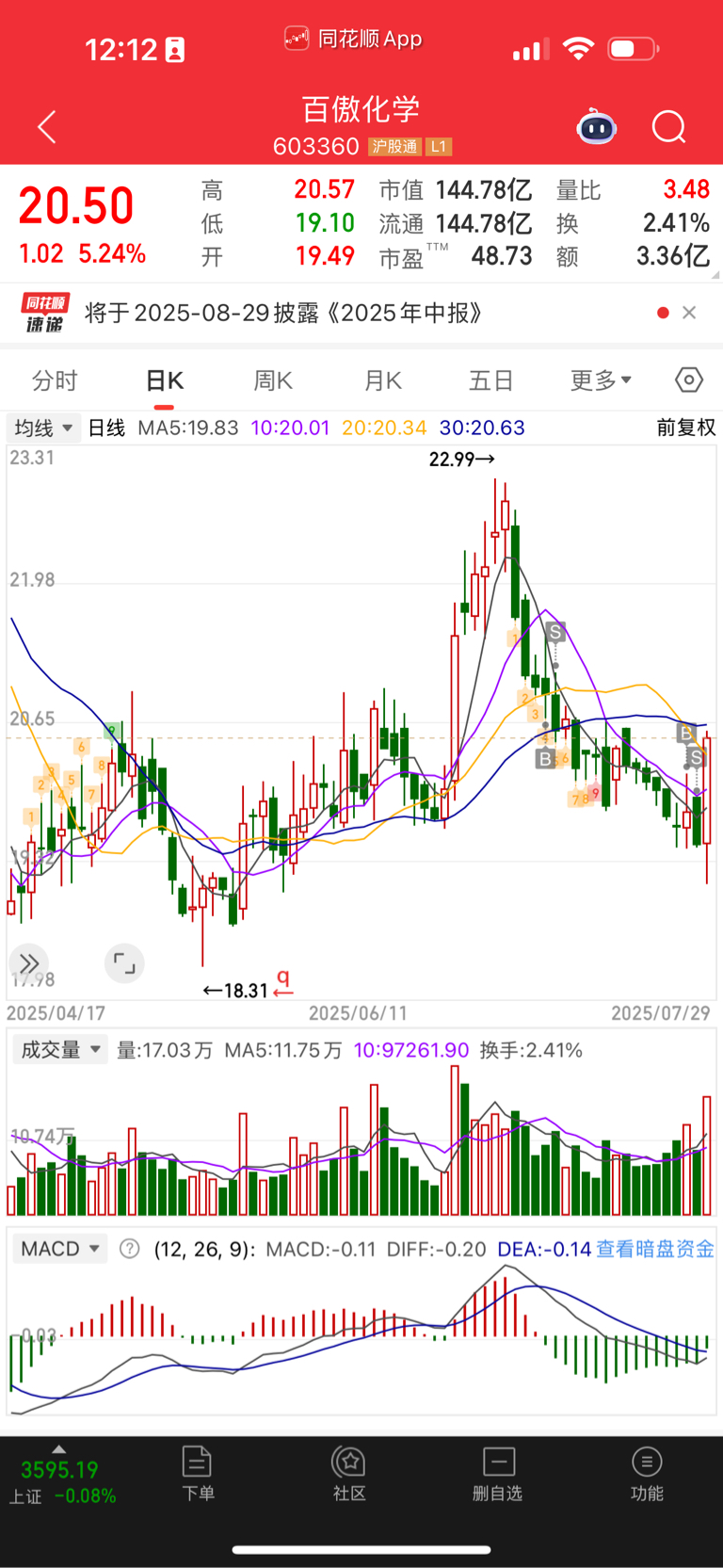Enter fullscreen chart mode
The image size is (723, 1568).
[x=124, y=963]
